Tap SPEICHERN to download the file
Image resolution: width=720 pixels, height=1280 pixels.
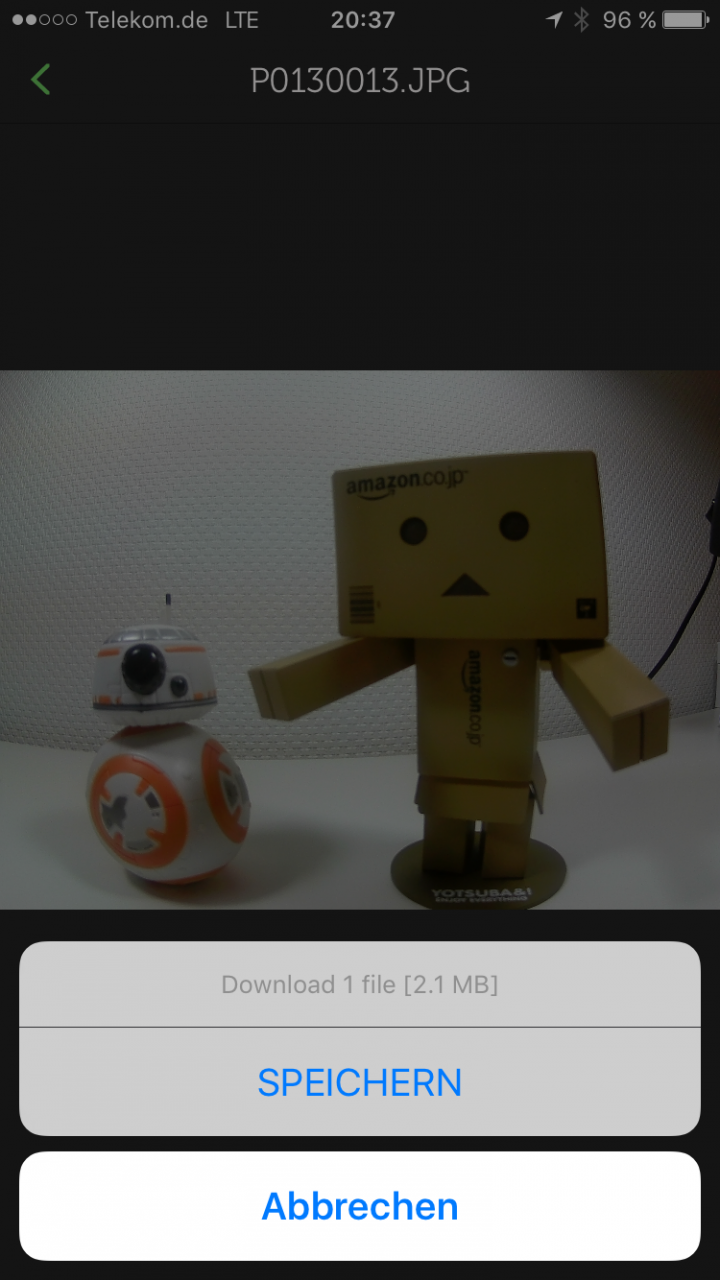tap(360, 1083)
